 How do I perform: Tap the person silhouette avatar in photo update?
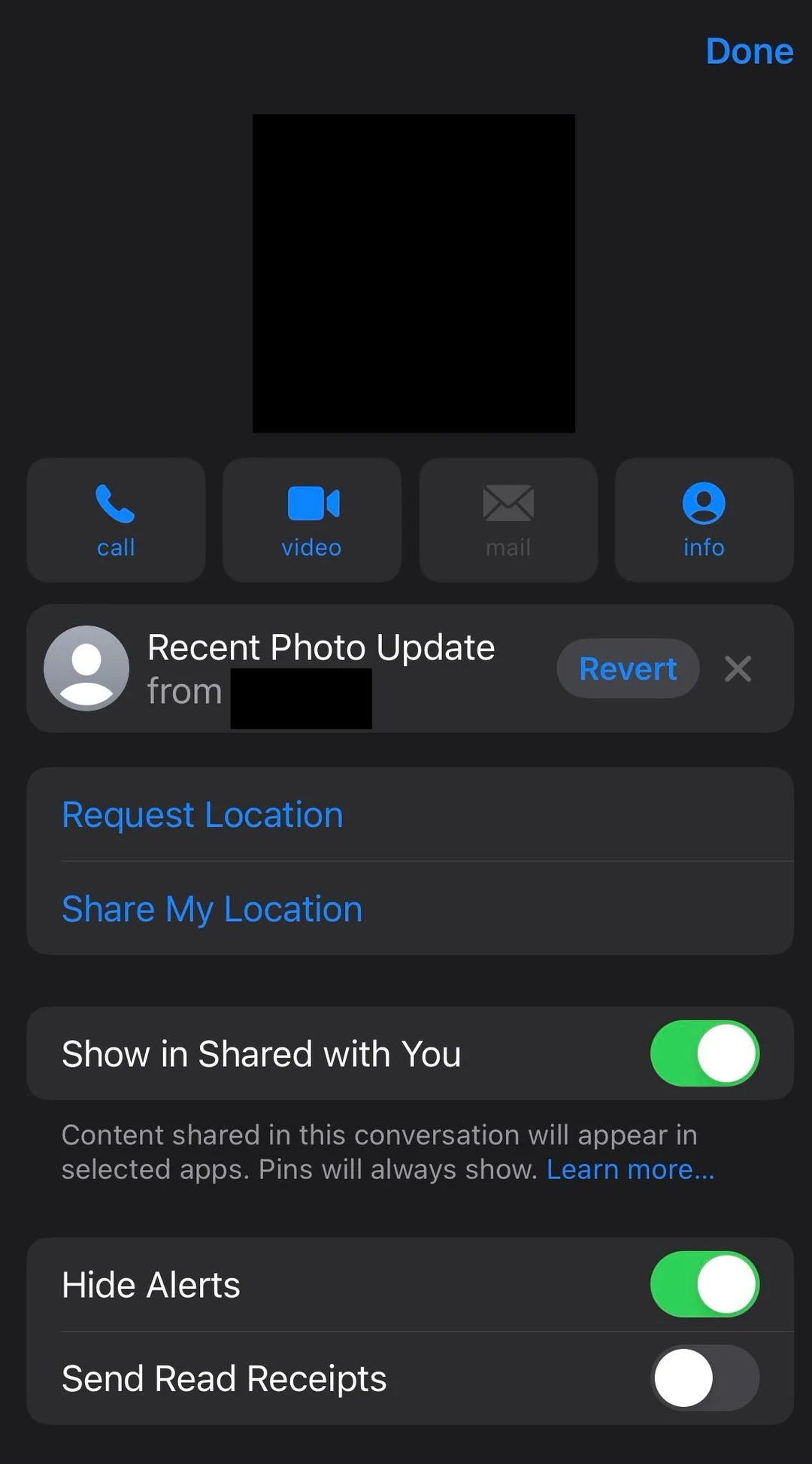tap(86, 668)
